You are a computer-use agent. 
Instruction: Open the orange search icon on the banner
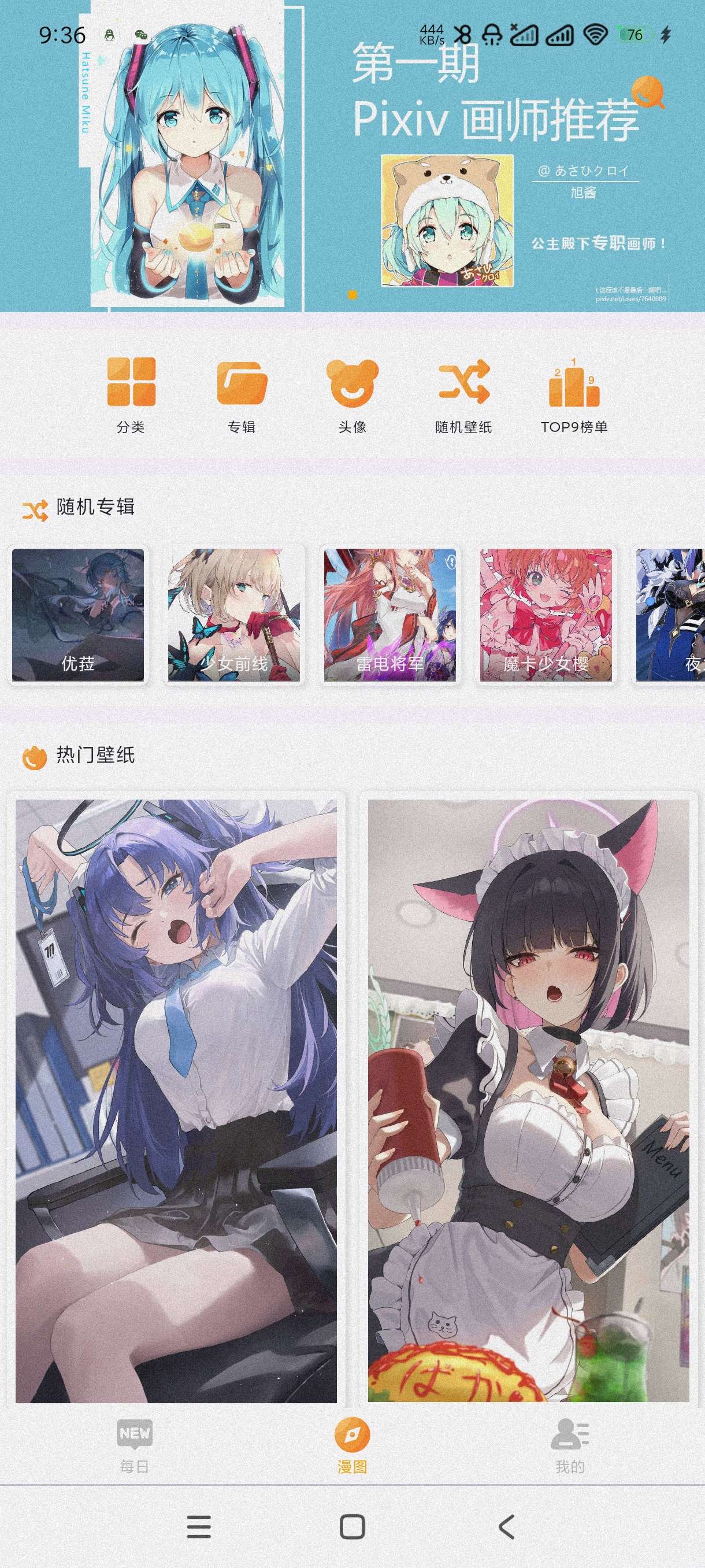pos(647,92)
